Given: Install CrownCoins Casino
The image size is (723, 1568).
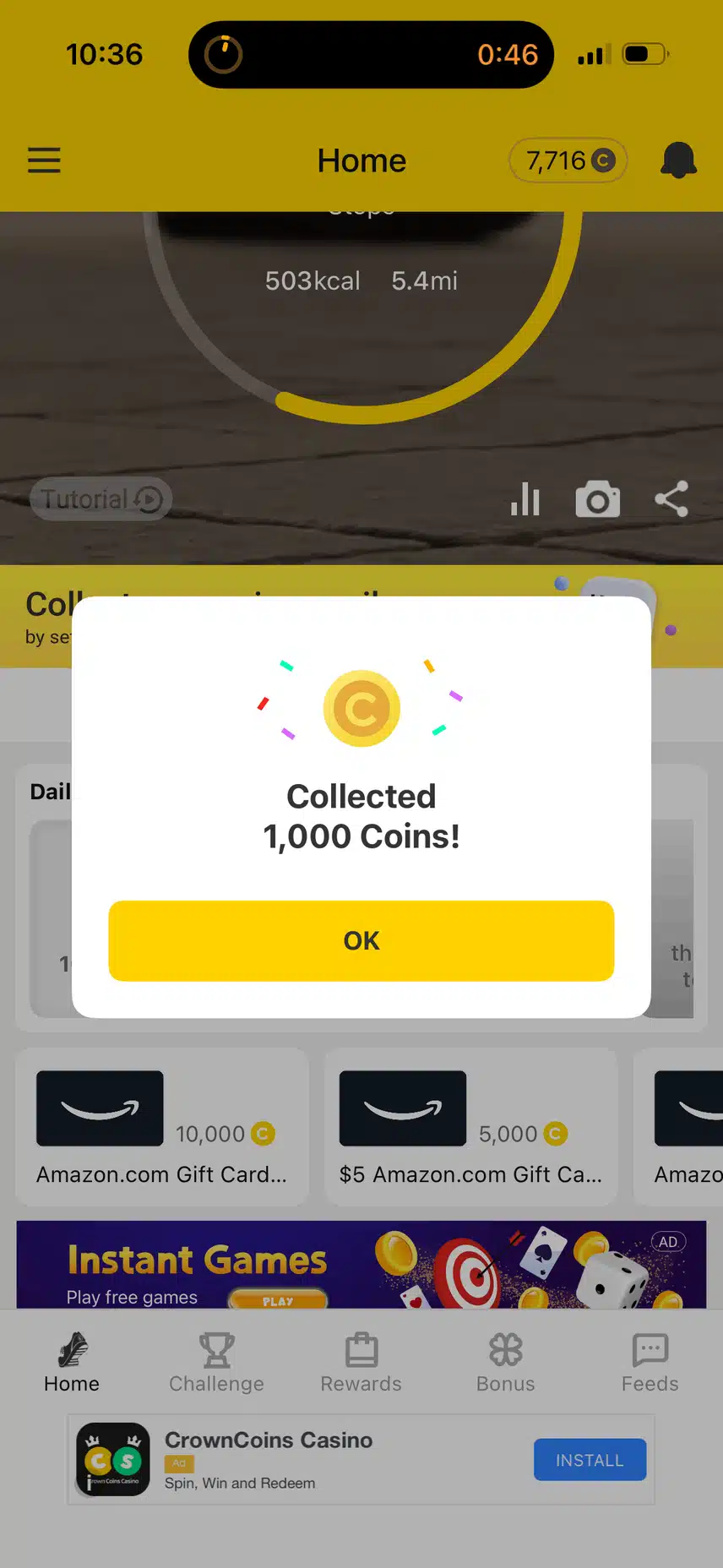Looking at the screenshot, I should pyautogui.click(x=590, y=1460).
